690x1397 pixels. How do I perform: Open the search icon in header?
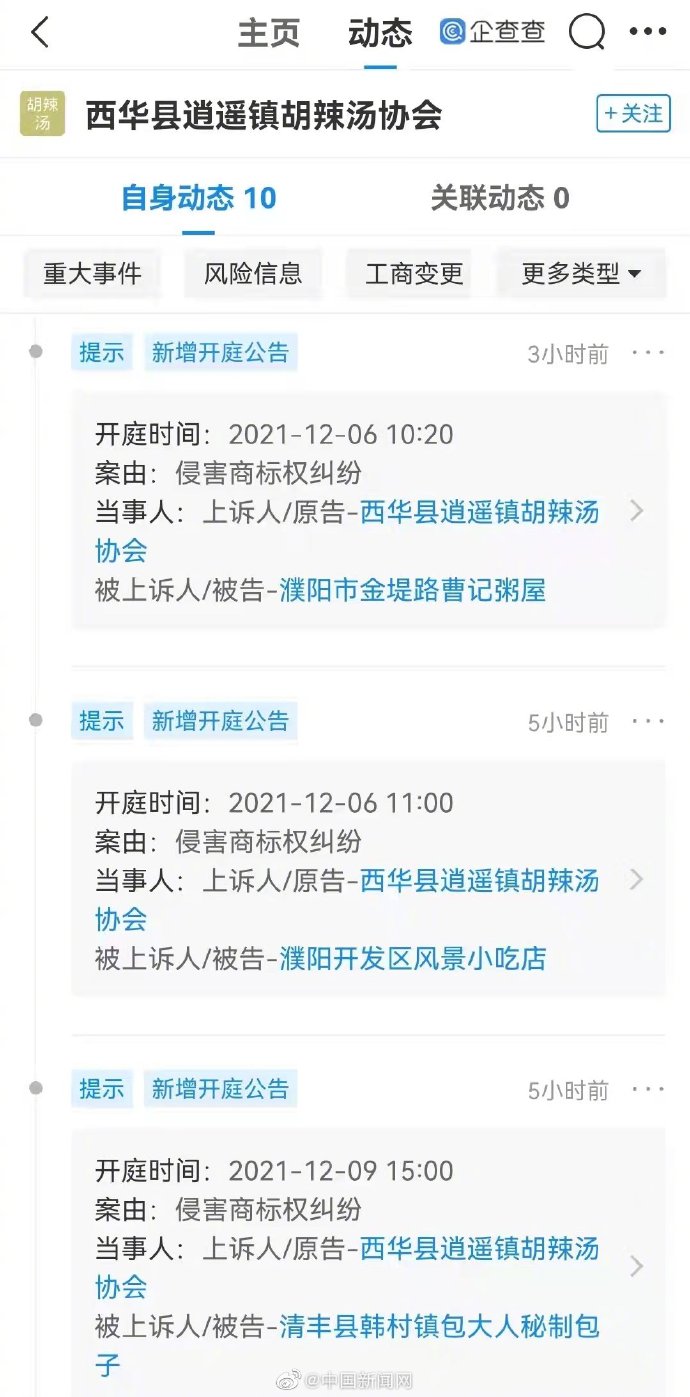tap(587, 32)
